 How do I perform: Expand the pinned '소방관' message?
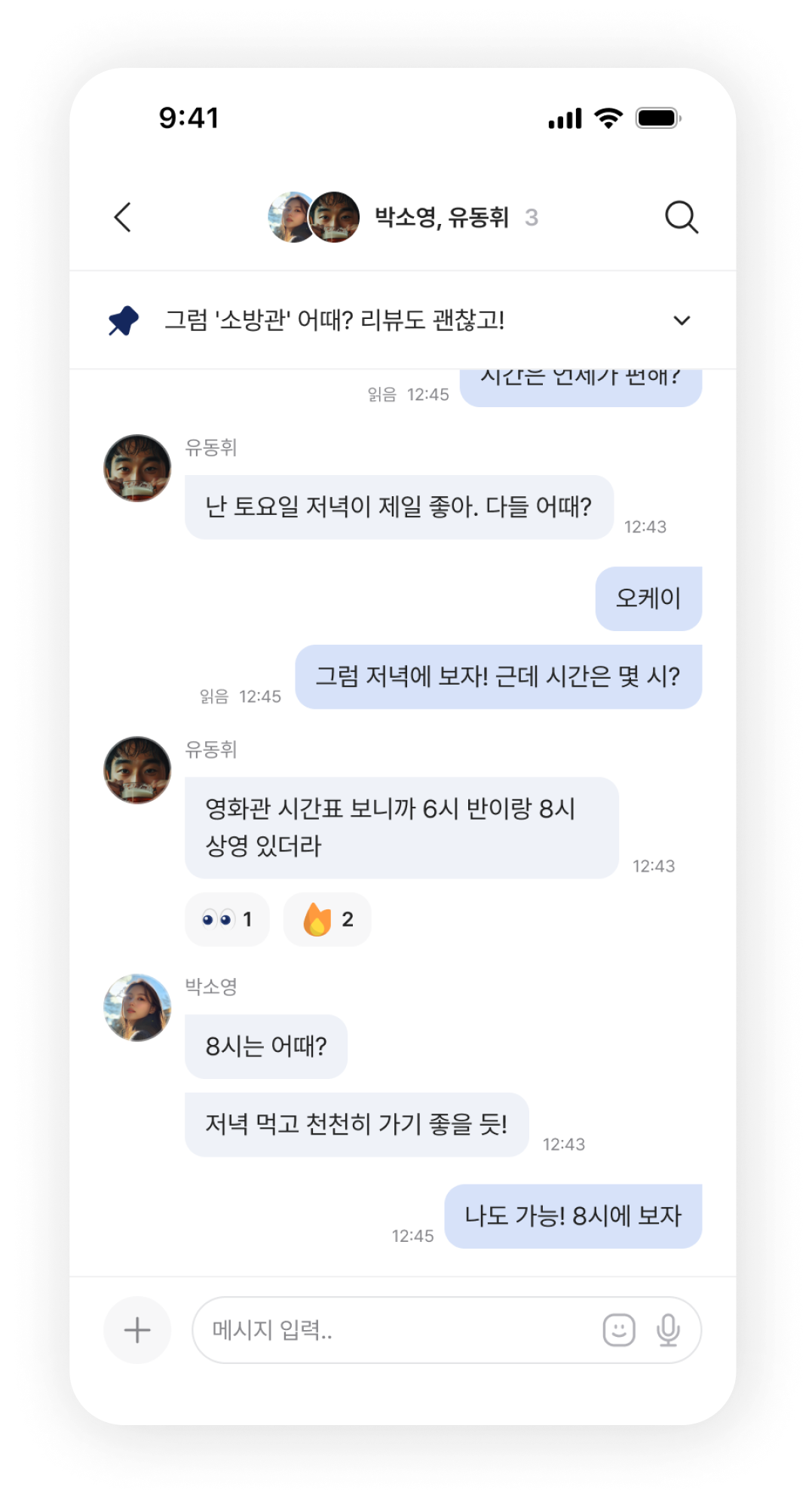(x=682, y=320)
